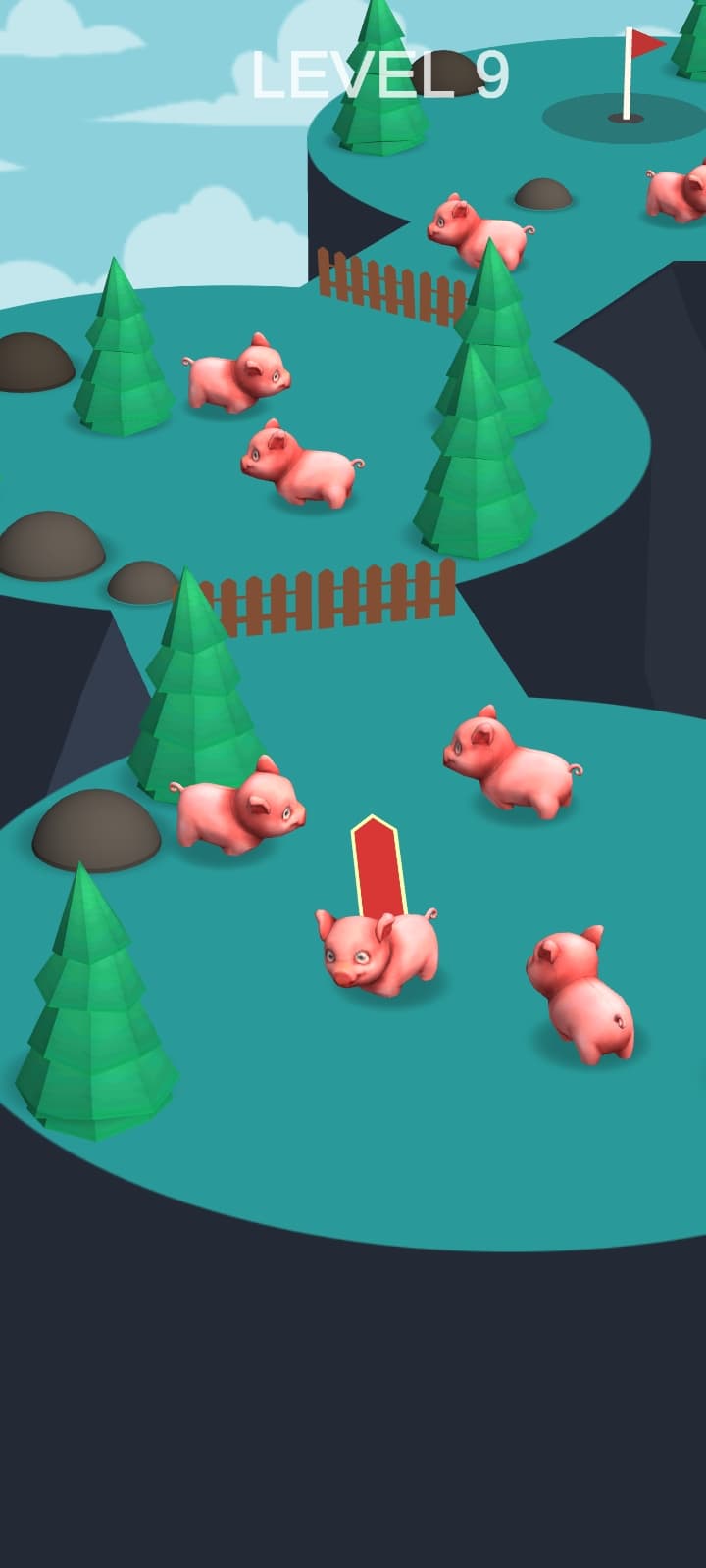Tap the pig with the red arrow
This screenshot has height=1568, width=706.
coord(378,951)
